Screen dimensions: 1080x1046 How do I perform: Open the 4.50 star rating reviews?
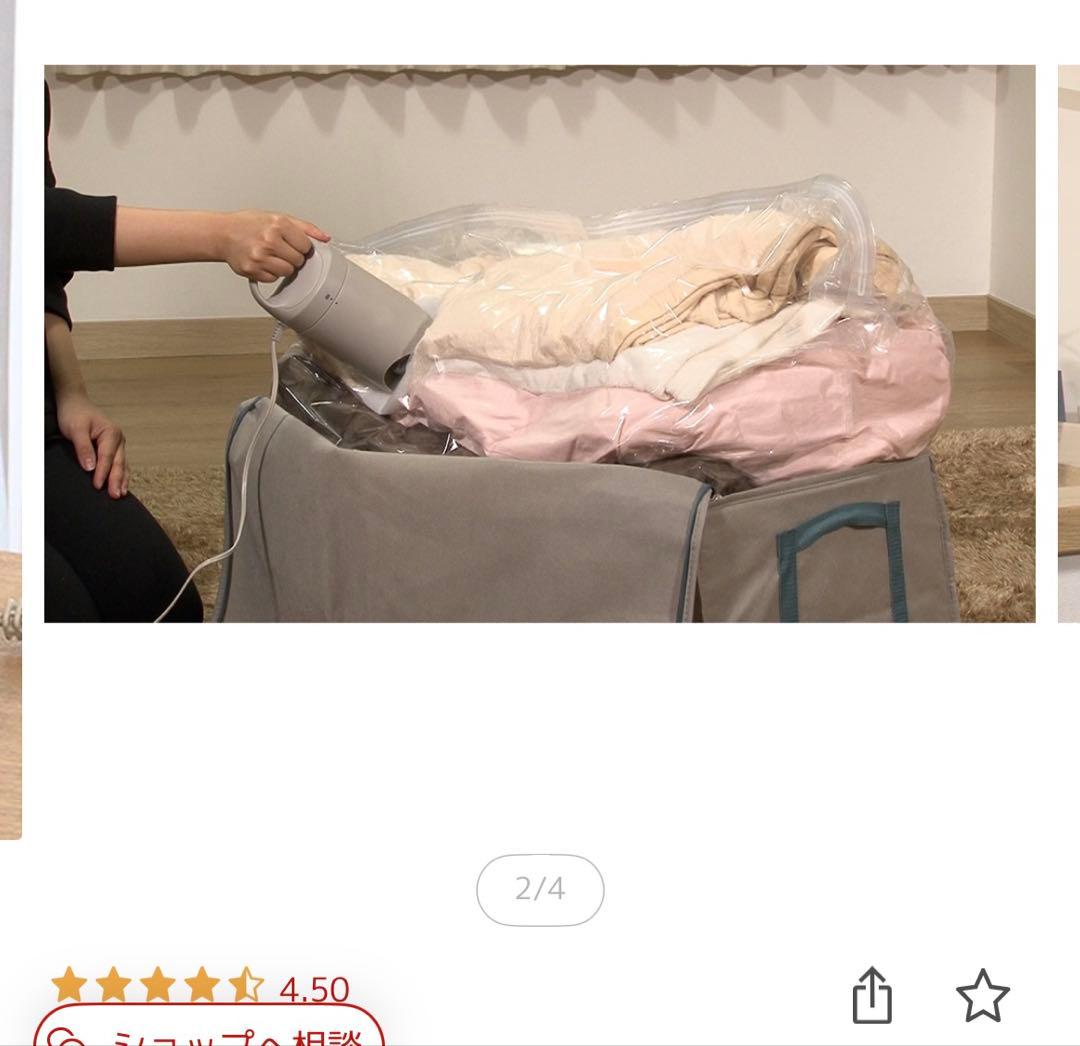200,987
